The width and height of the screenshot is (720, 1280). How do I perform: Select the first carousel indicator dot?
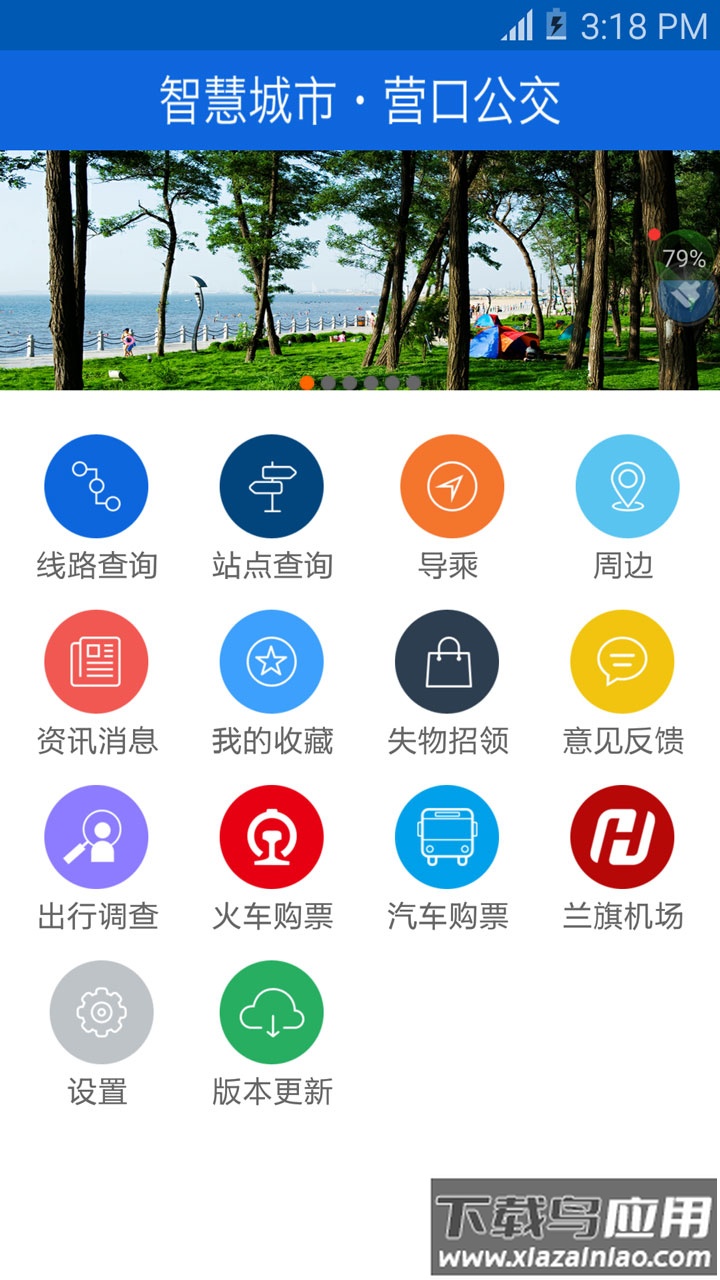pyautogui.click(x=306, y=381)
